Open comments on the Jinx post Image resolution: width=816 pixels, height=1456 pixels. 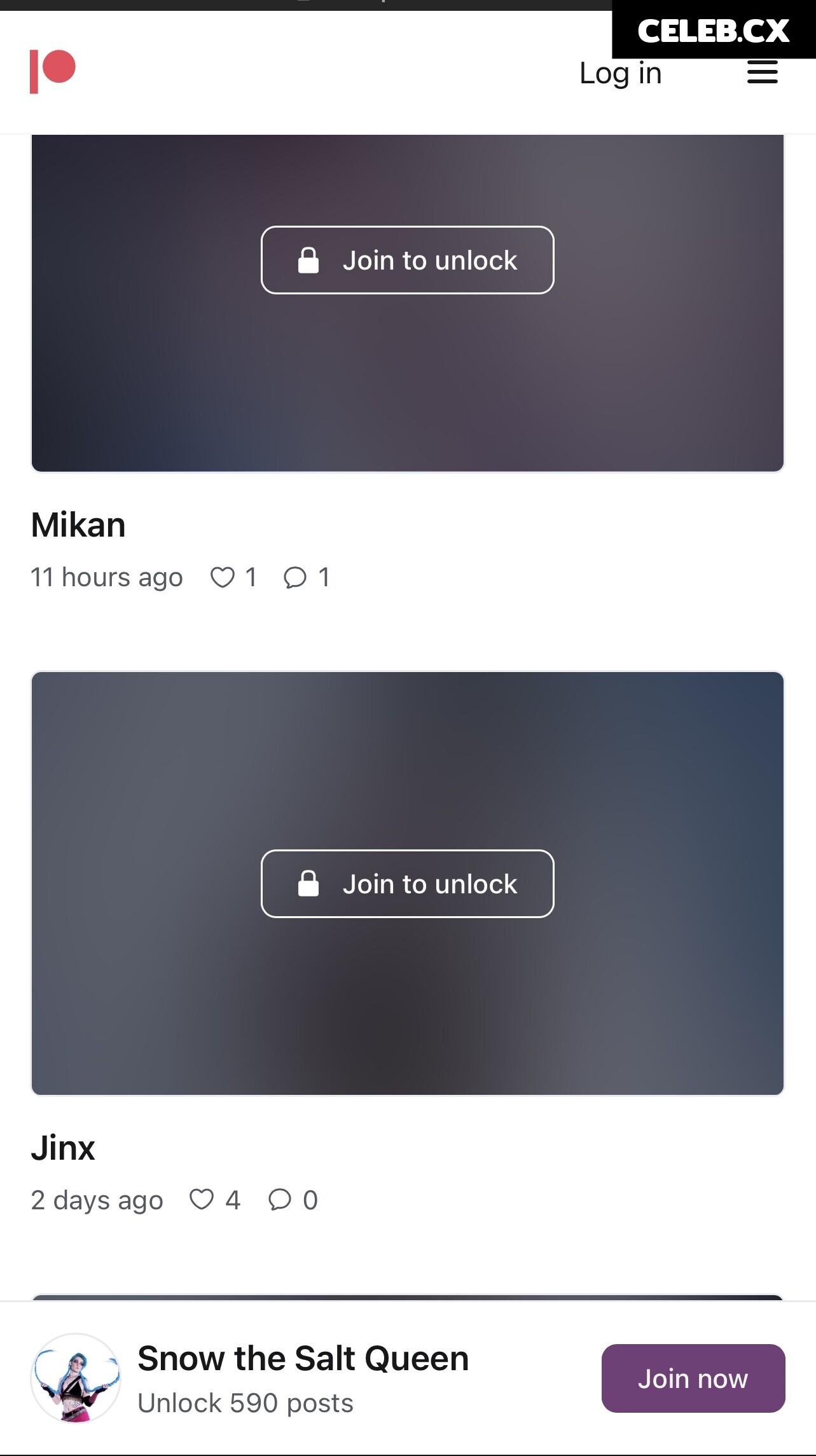[x=280, y=1200]
